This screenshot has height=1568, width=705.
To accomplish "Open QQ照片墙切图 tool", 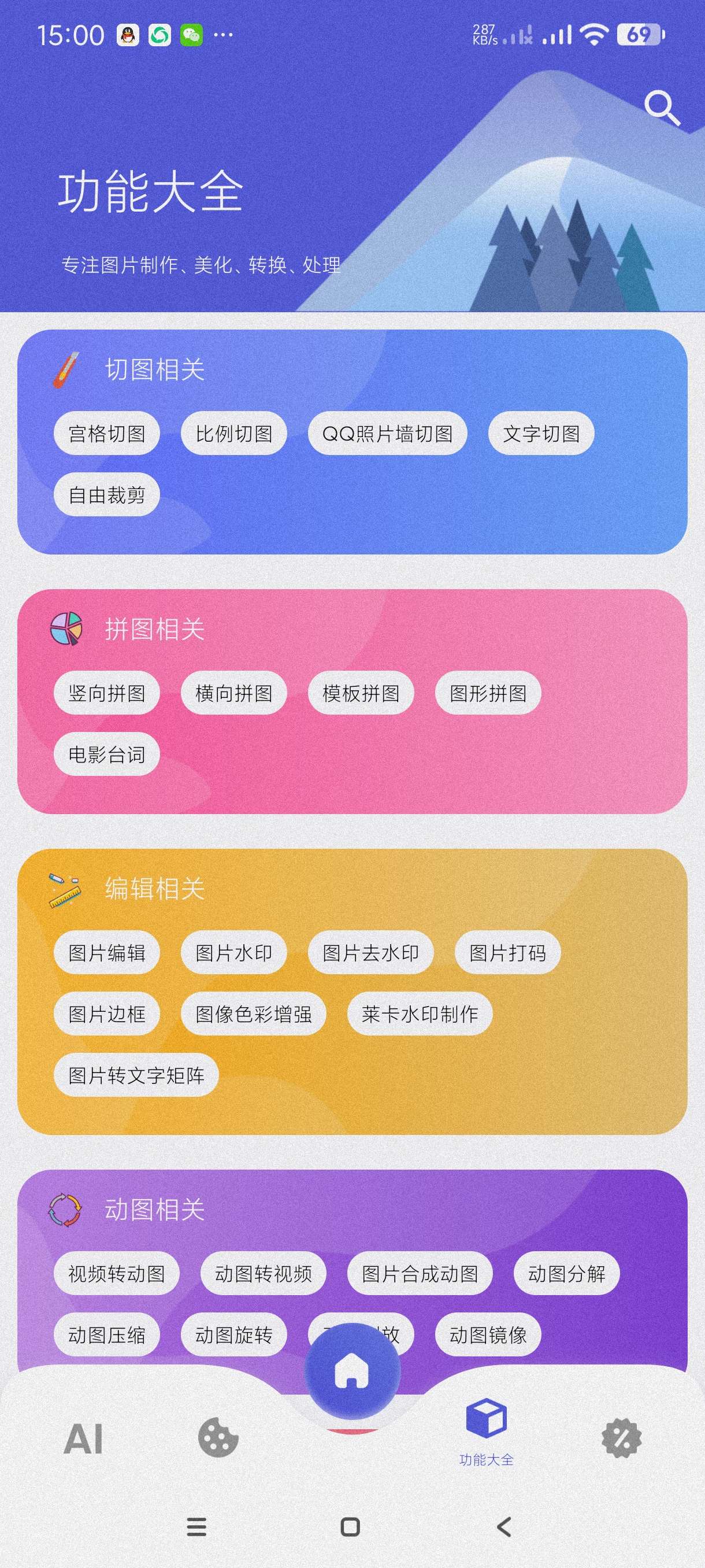I will click(387, 434).
